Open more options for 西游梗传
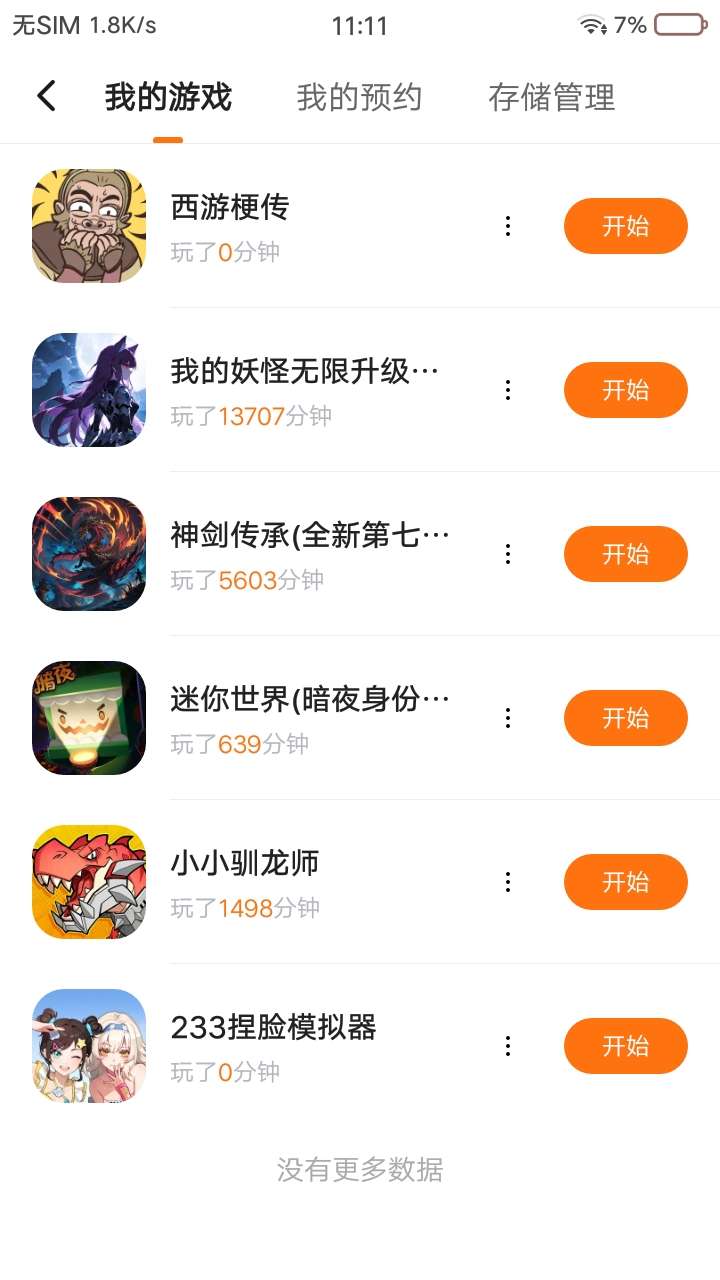This screenshot has width=720, height=1280. click(x=508, y=226)
